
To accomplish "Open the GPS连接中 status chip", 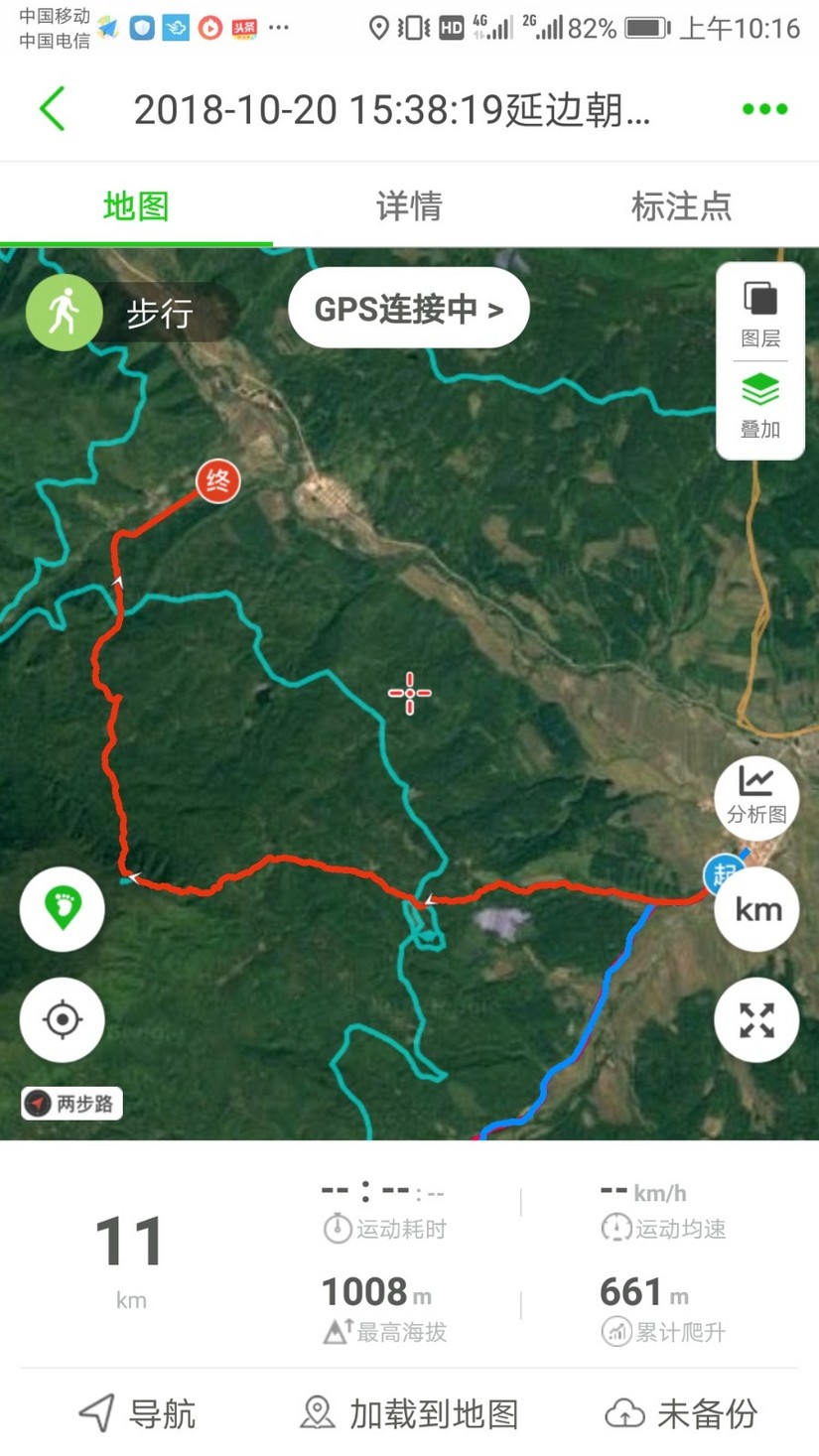I will [408, 309].
